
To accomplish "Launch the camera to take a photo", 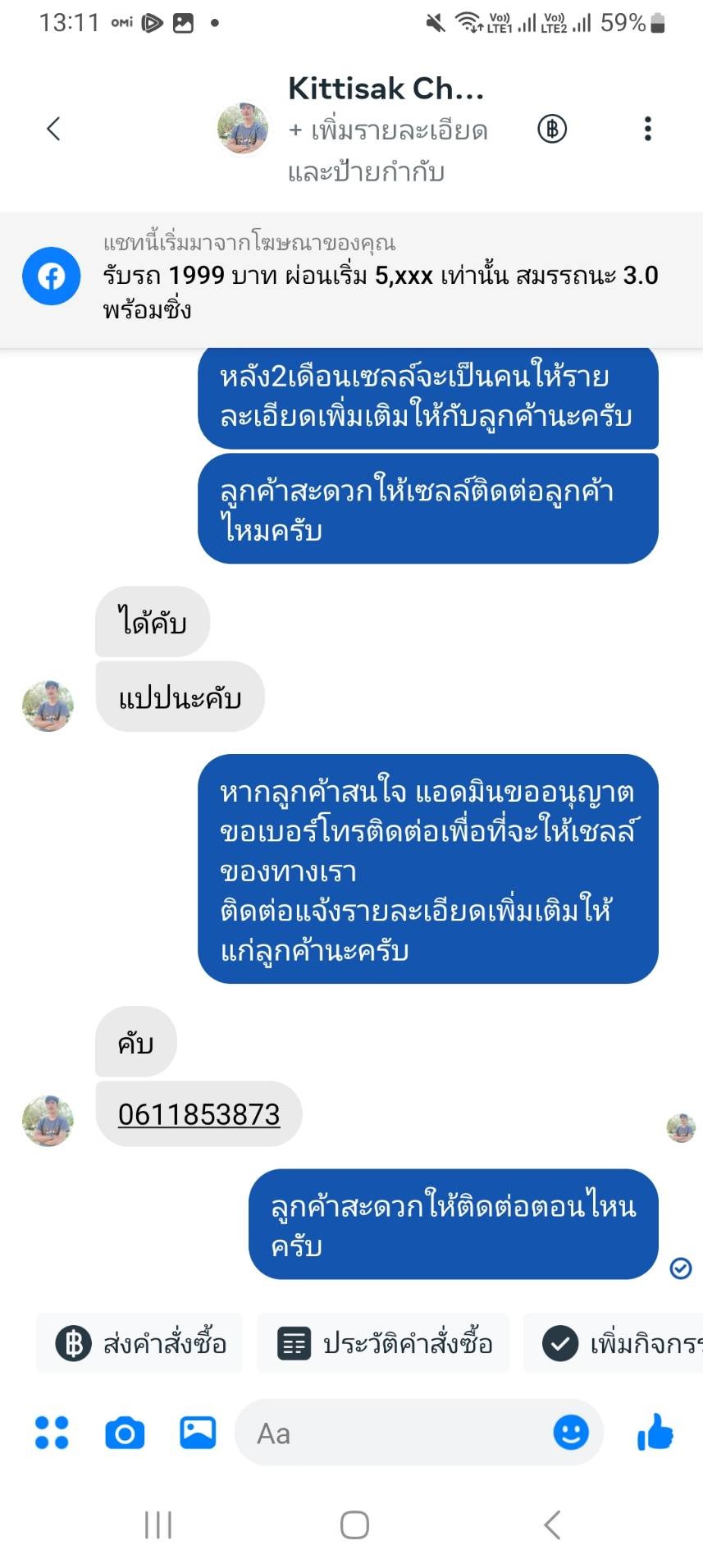I will click(x=125, y=1433).
